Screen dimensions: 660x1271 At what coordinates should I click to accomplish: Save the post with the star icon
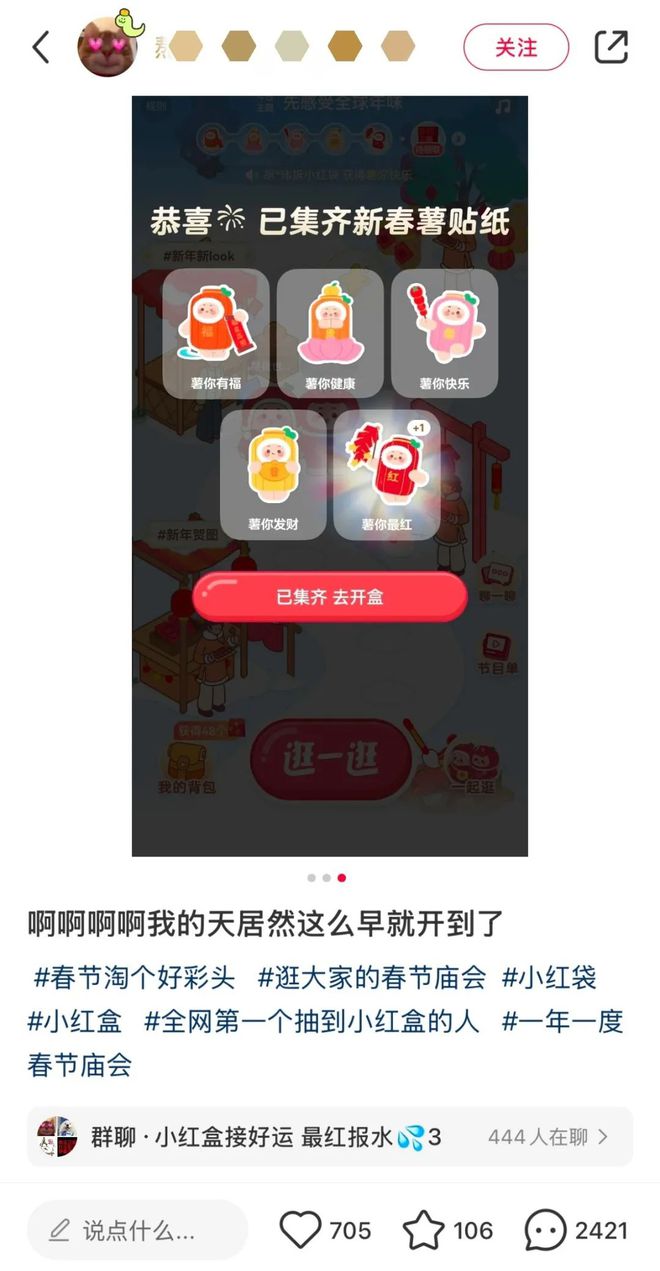pyautogui.click(x=423, y=1230)
